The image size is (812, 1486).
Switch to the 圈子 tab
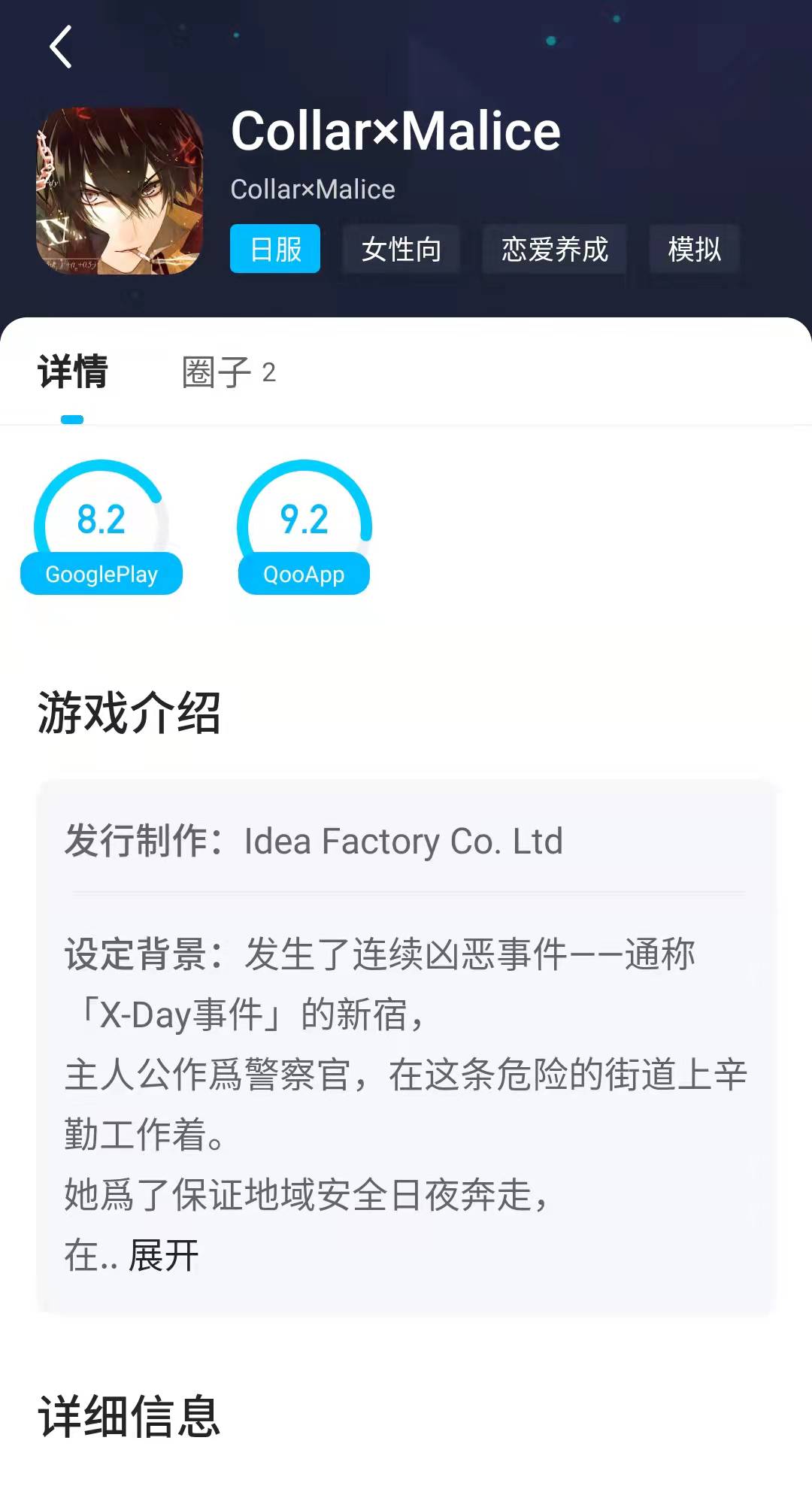pyautogui.click(x=229, y=372)
